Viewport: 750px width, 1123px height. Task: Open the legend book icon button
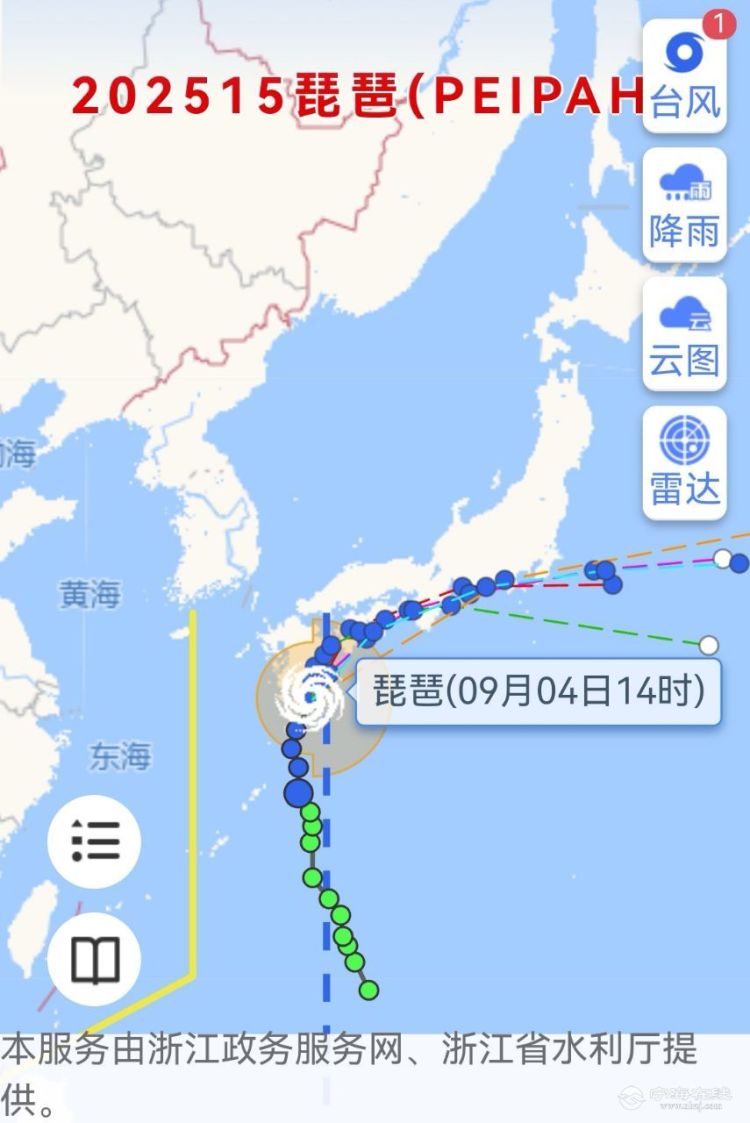point(95,960)
